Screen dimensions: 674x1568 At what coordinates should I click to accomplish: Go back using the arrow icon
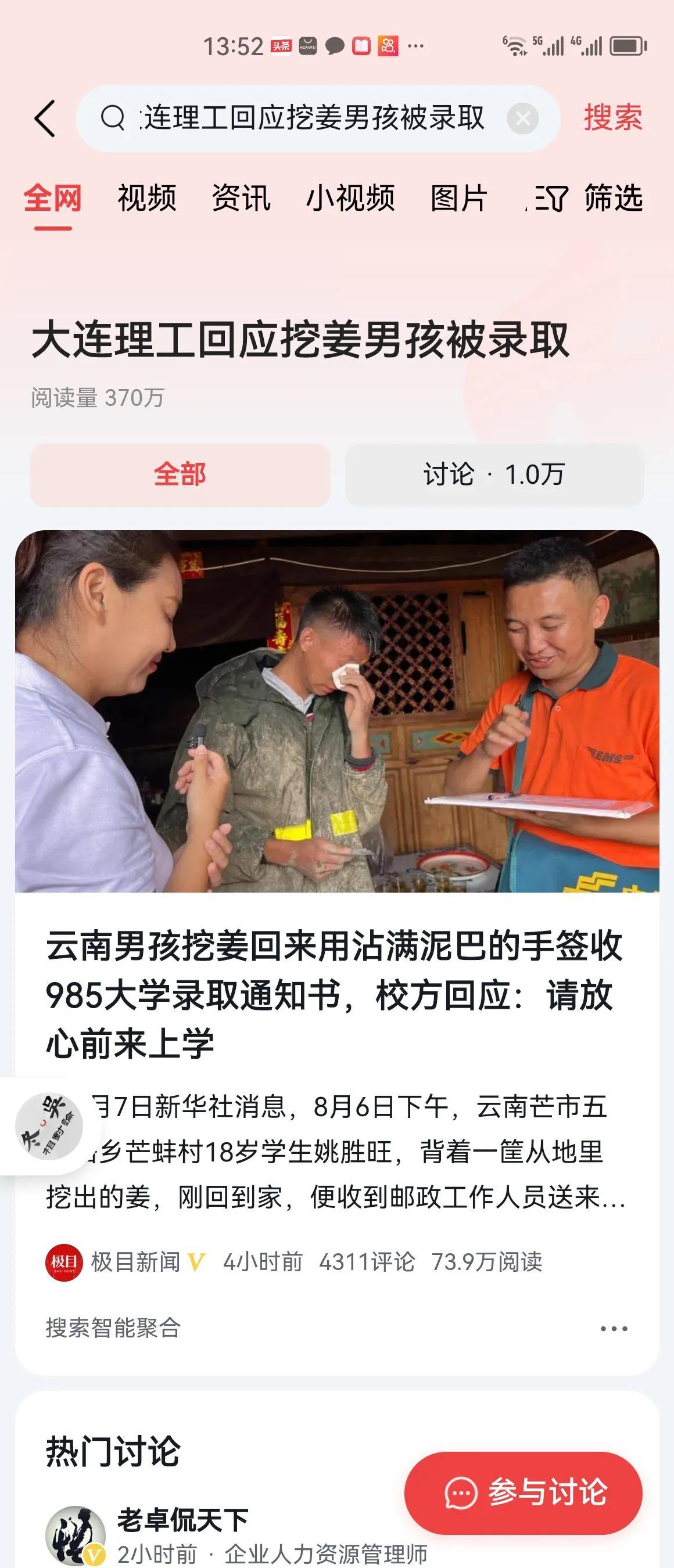(x=45, y=118)
